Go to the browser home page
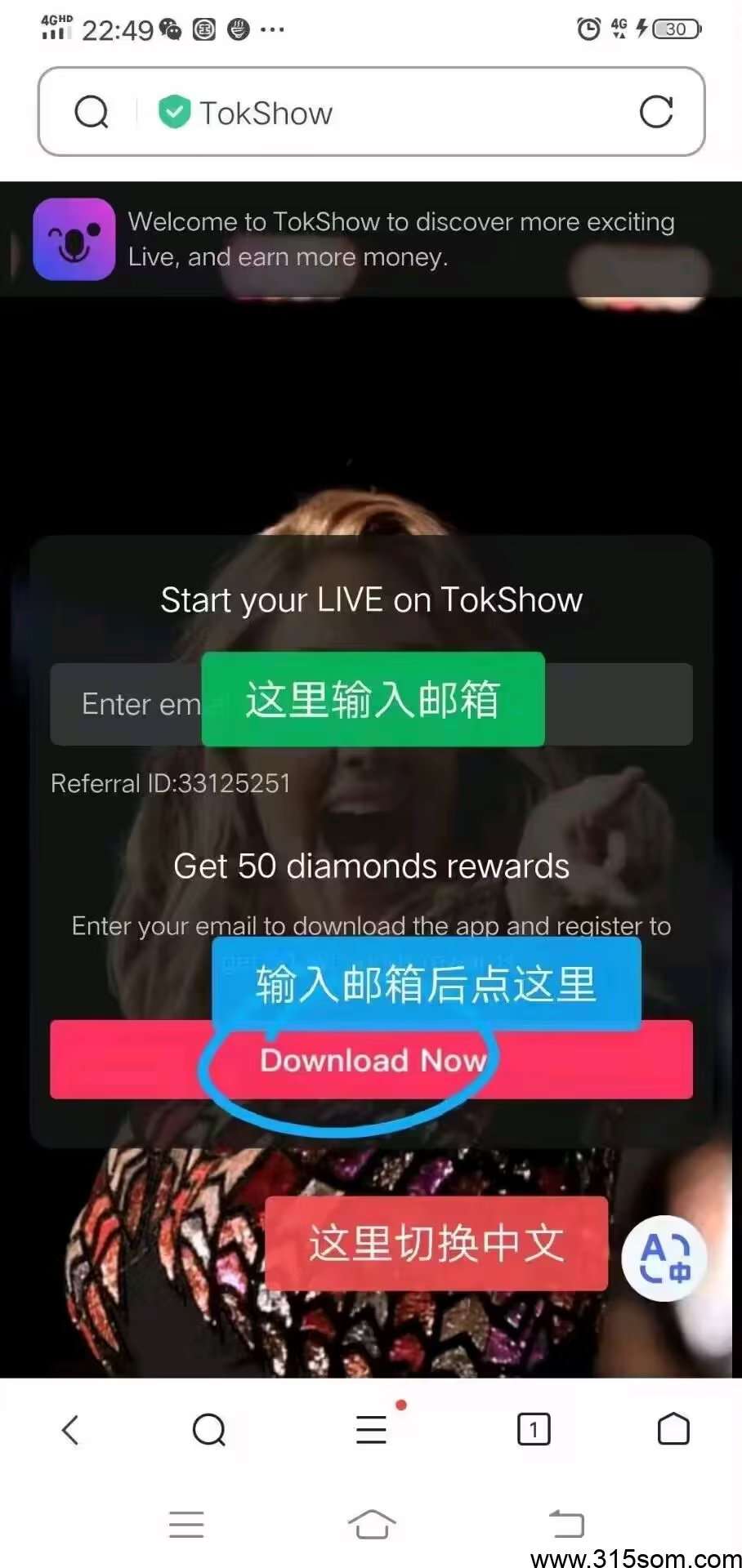This screenshot has width=742, height=1568. point(673,1429)
